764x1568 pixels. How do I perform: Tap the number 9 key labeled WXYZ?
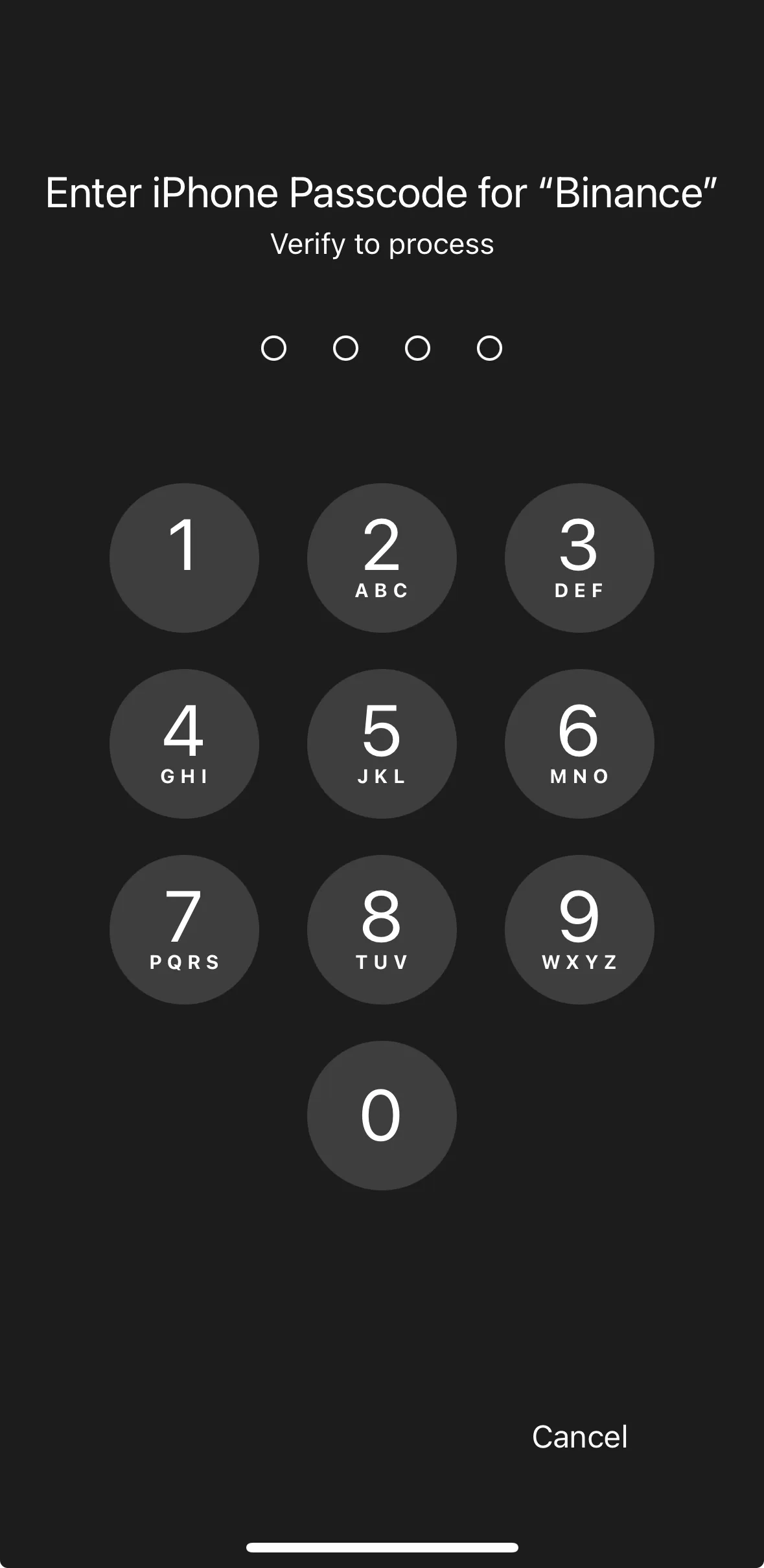click(x=579, y=929)
